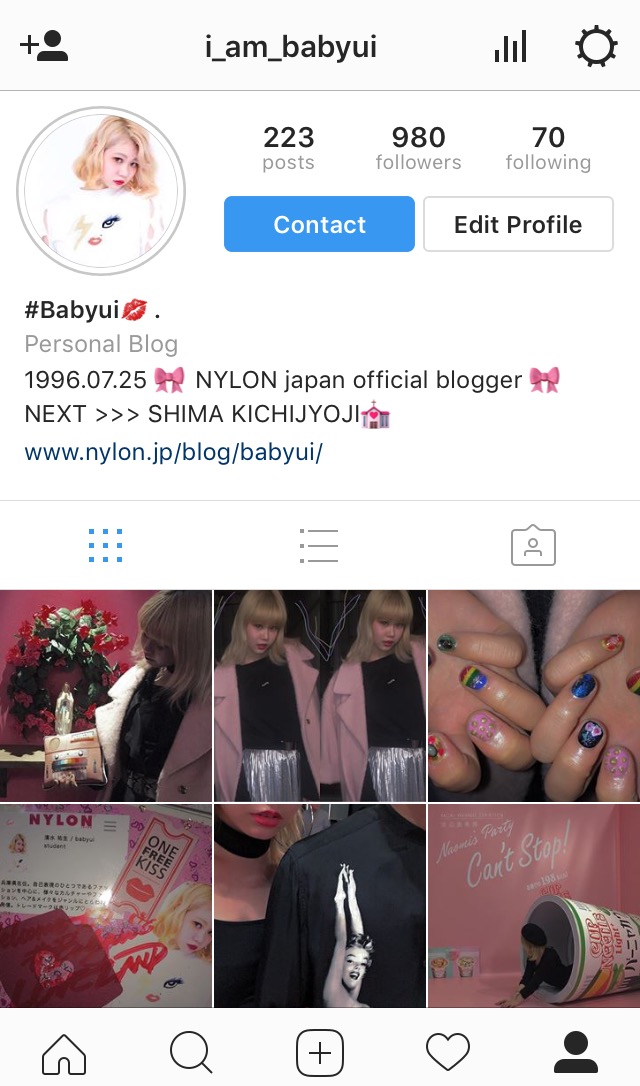View profile insights bar chart
Screen dimensions: 640x1086
click(510, 47)
